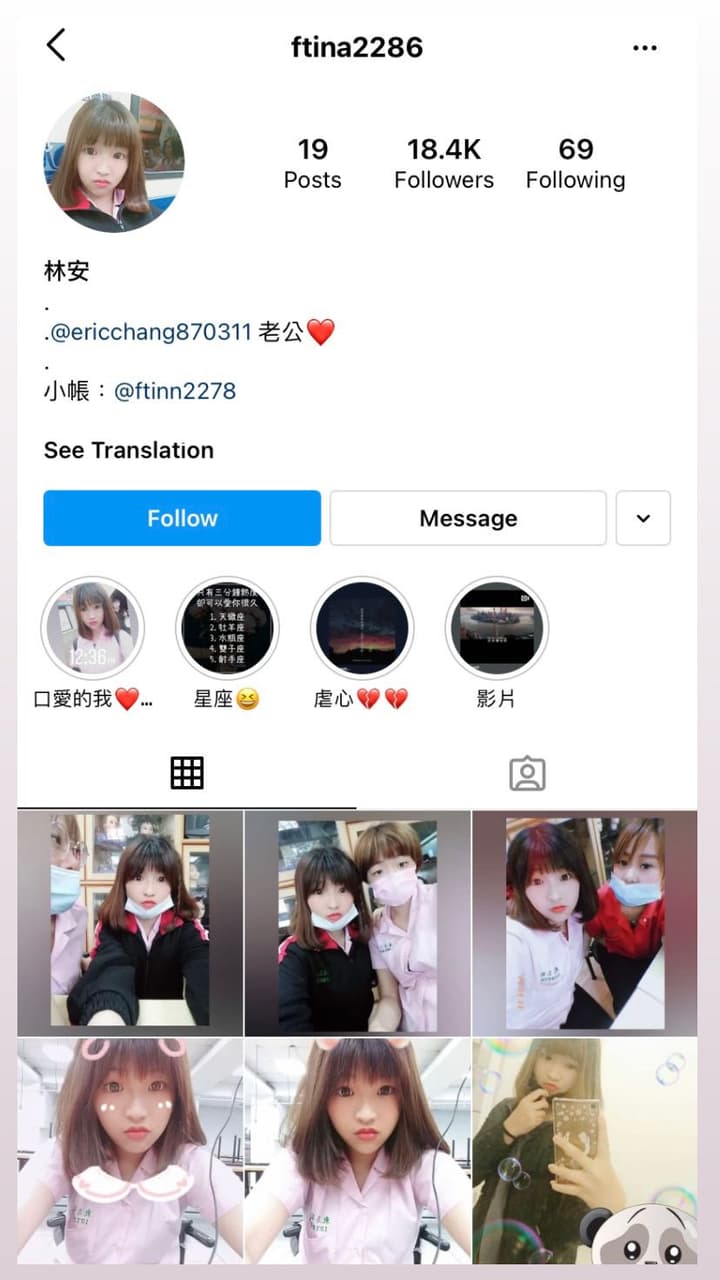View the profile picture

click(x=114, y=162)
